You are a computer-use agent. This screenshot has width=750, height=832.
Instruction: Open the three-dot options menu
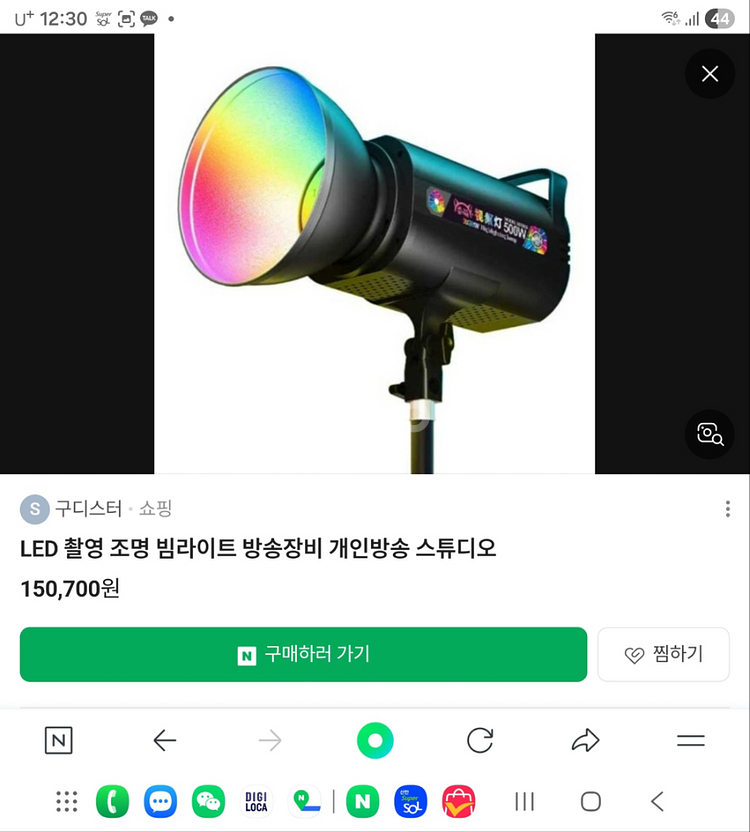(x=728, y=508)
